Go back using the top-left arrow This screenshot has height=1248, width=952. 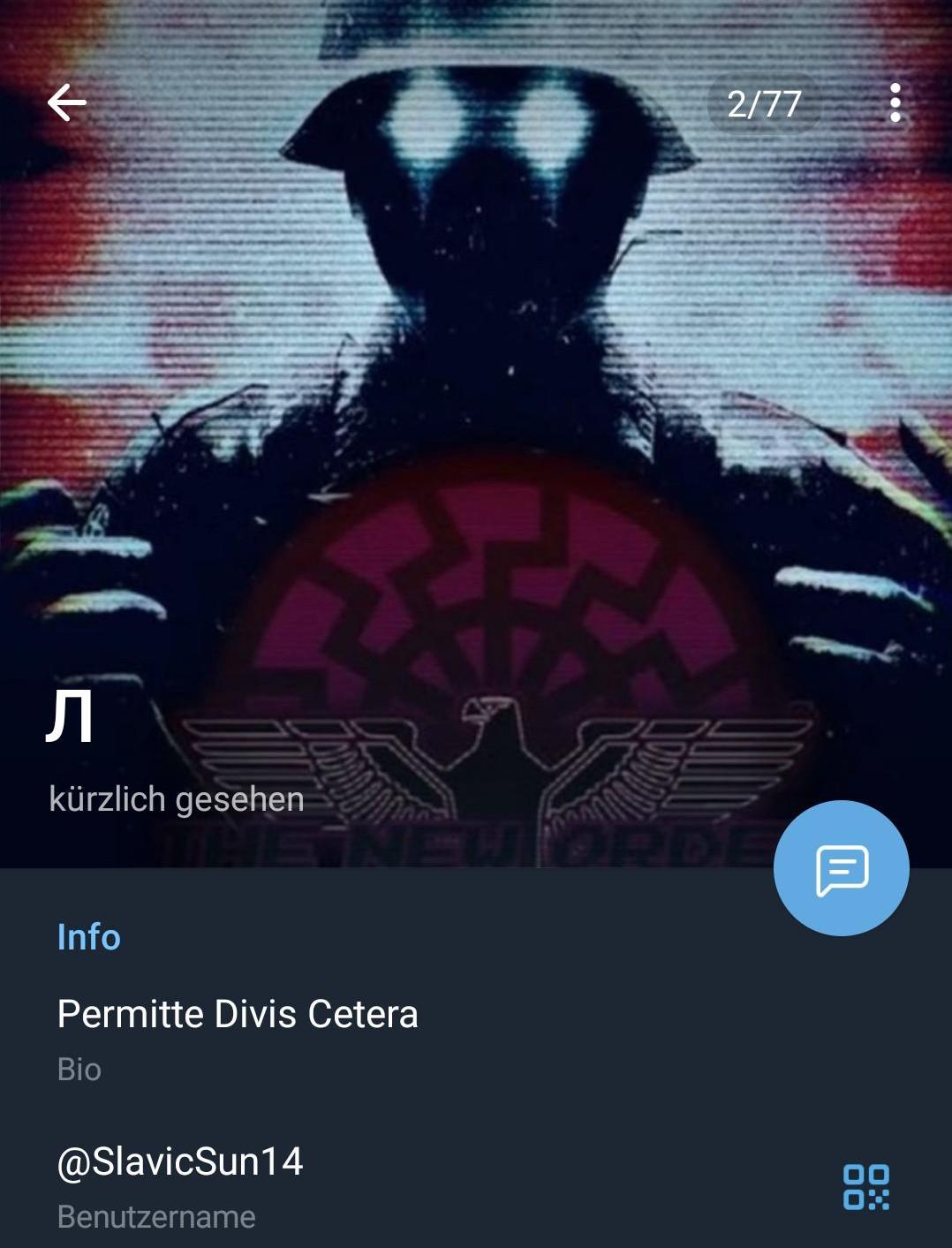(67, 103)
